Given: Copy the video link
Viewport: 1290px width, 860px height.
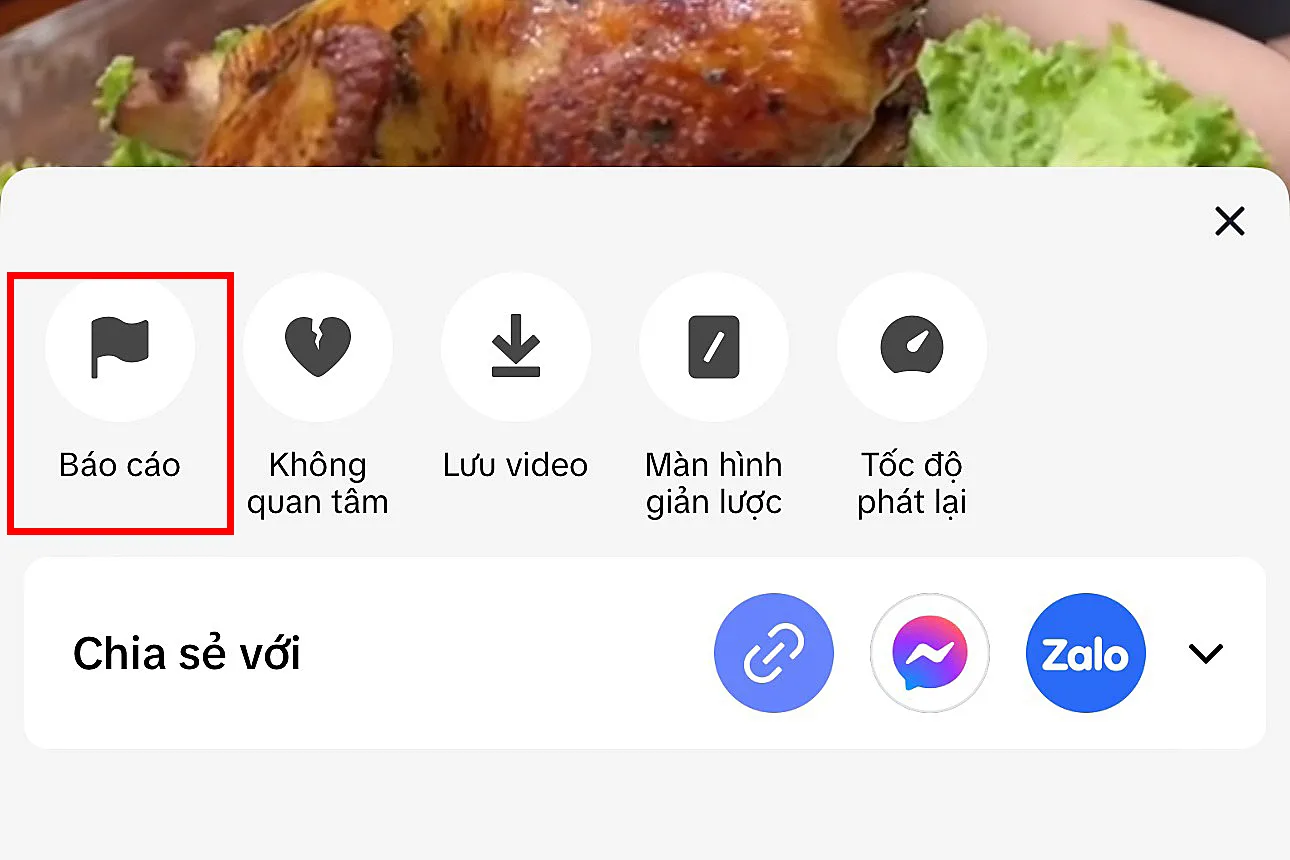Looking at the screenshot, I should 773,654.
